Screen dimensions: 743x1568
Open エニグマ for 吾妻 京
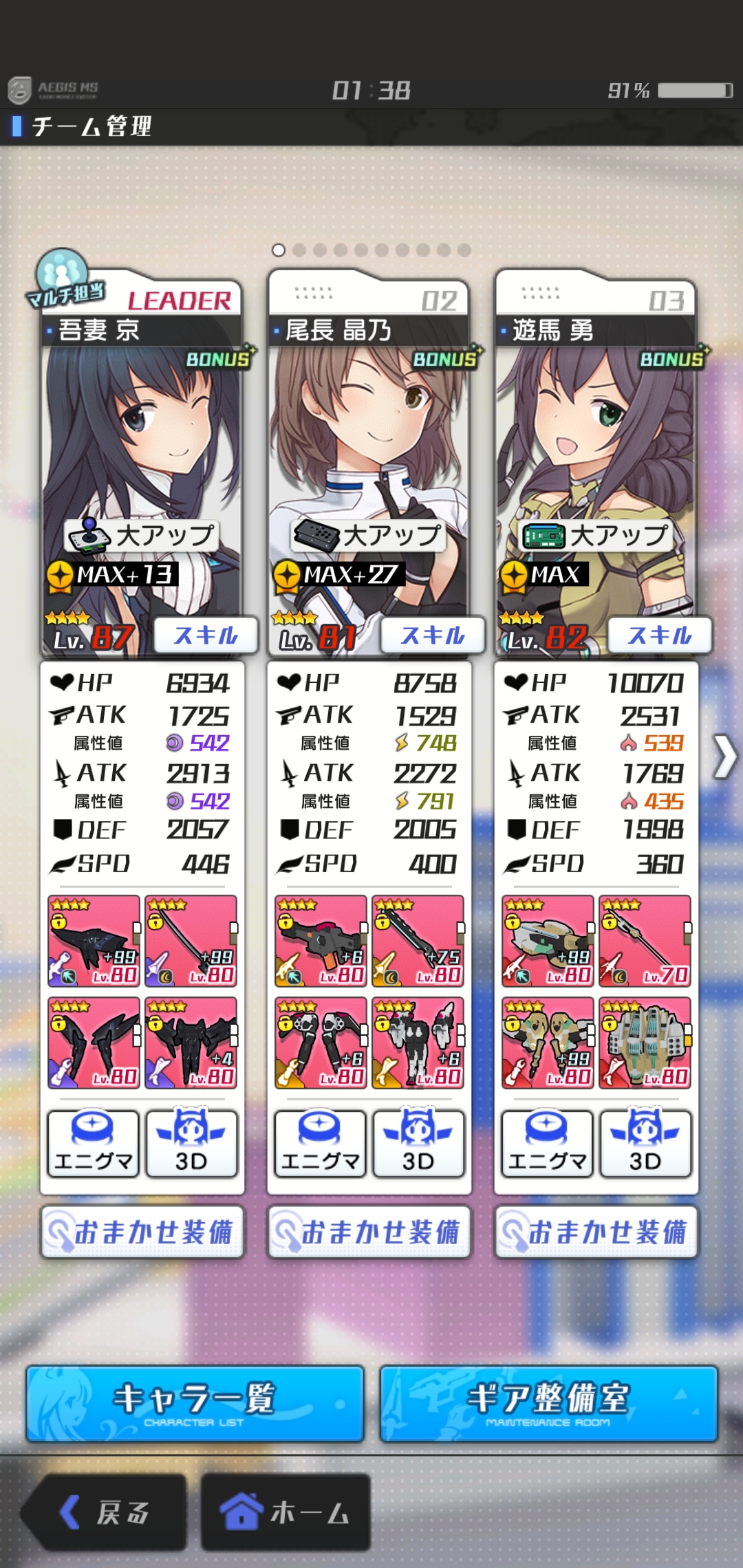click(93, 1144)
